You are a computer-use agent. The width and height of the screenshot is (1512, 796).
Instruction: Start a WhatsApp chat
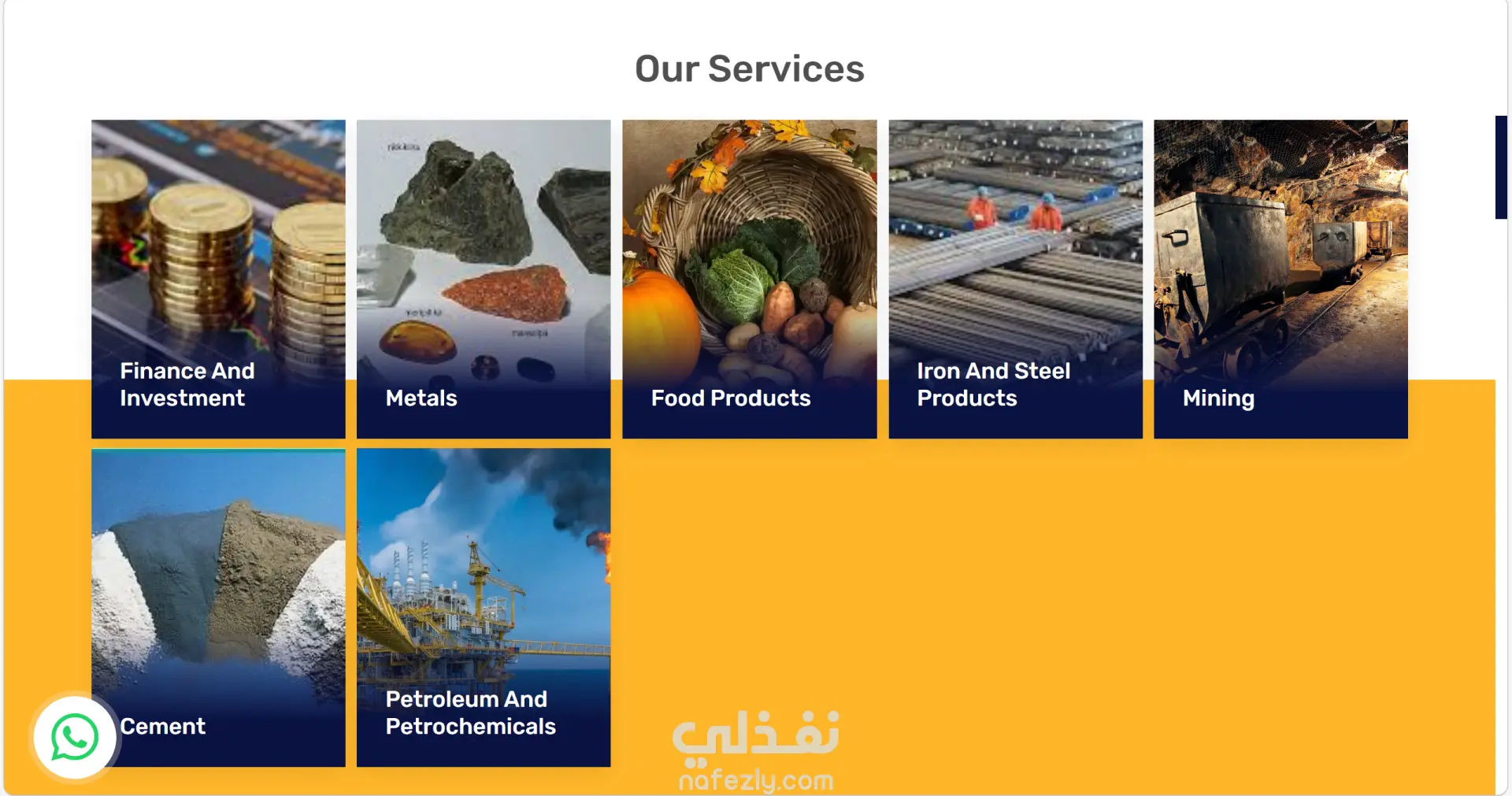(x=75, y=738)
